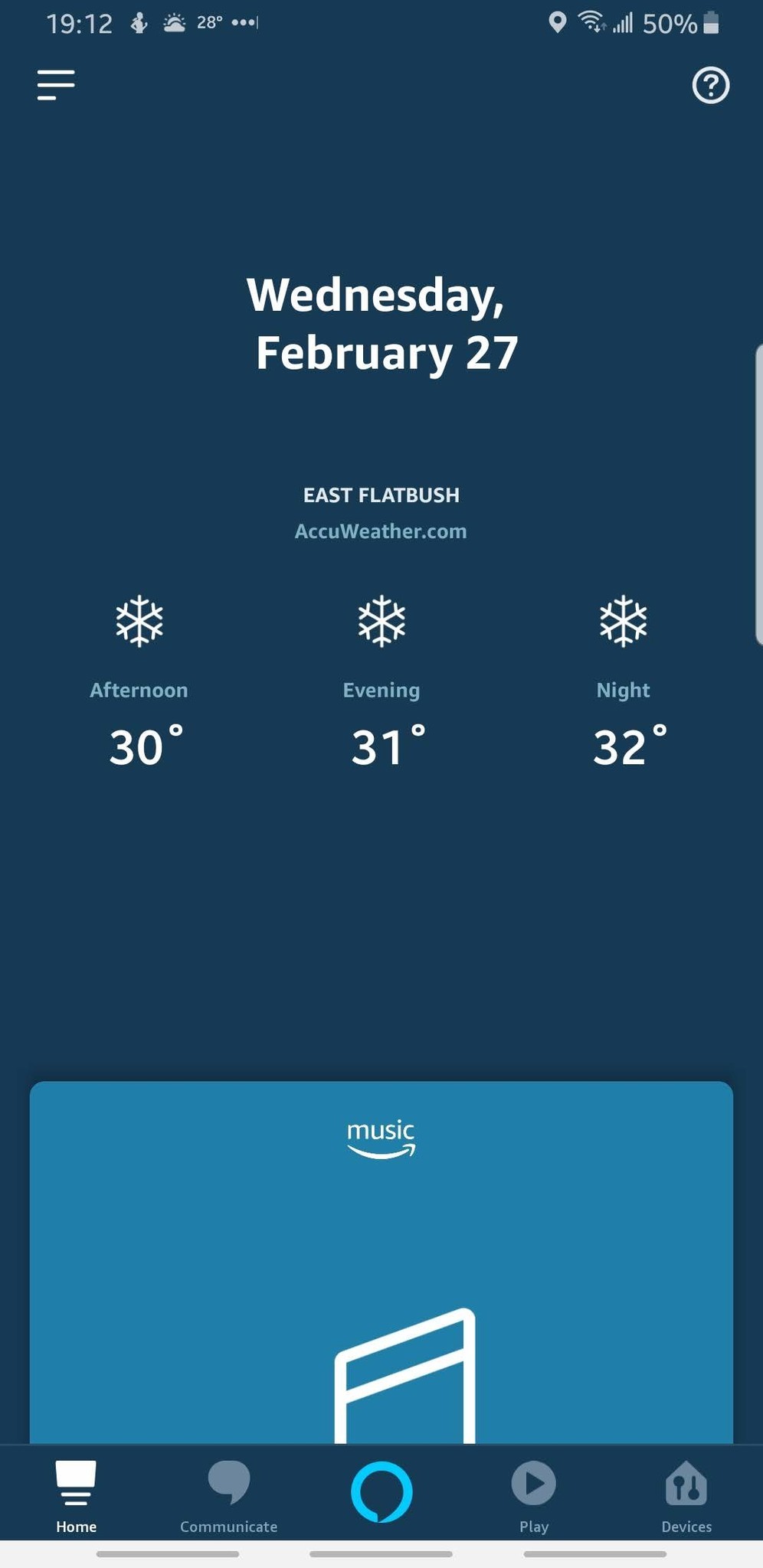Screen dimensions: 763x1568
Task: Tap the Amazon Music promotional card
Action: pyautogui.click(x=381, y=1263)
